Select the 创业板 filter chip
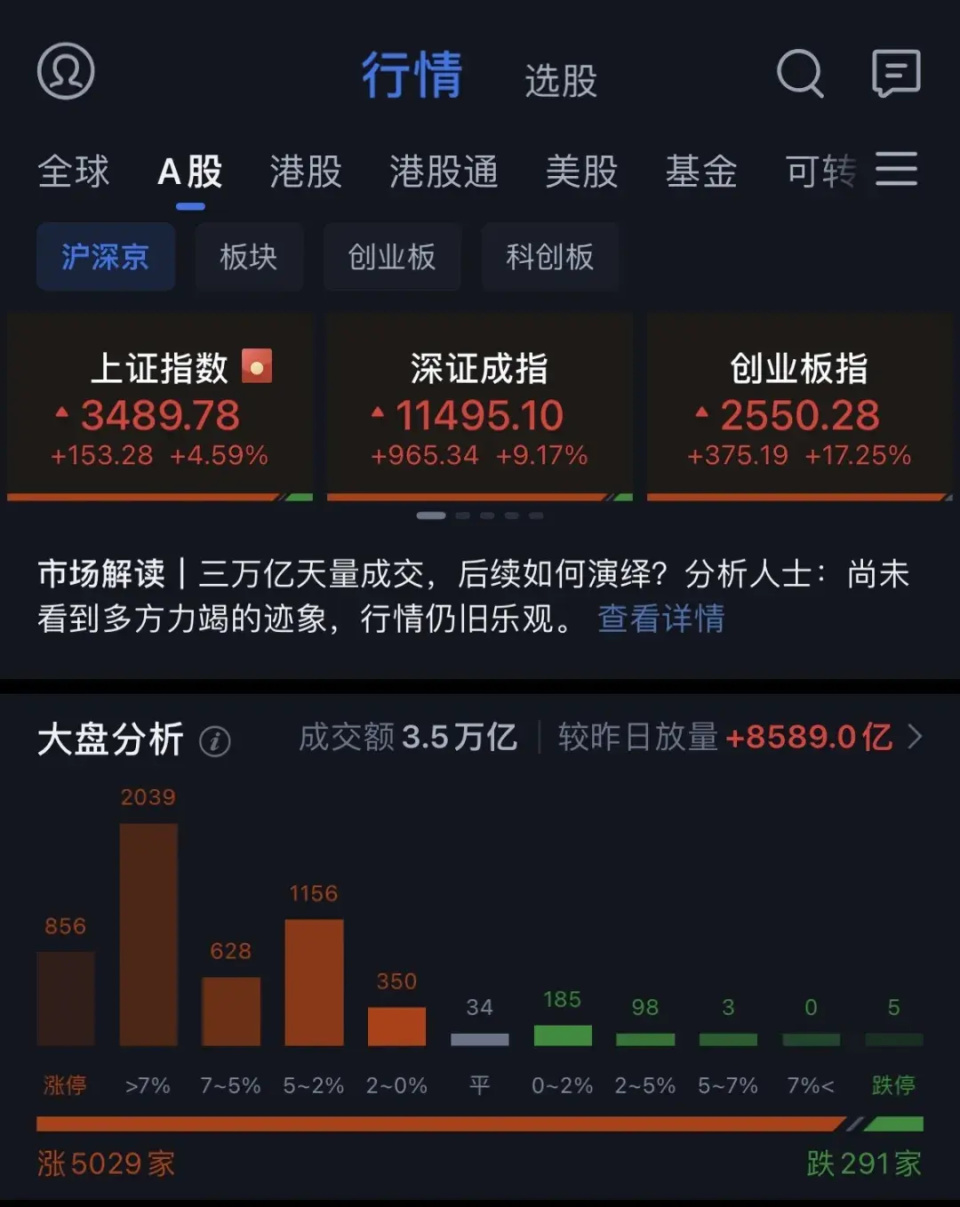Screen dimensions: 960x1207 [392, 257]
